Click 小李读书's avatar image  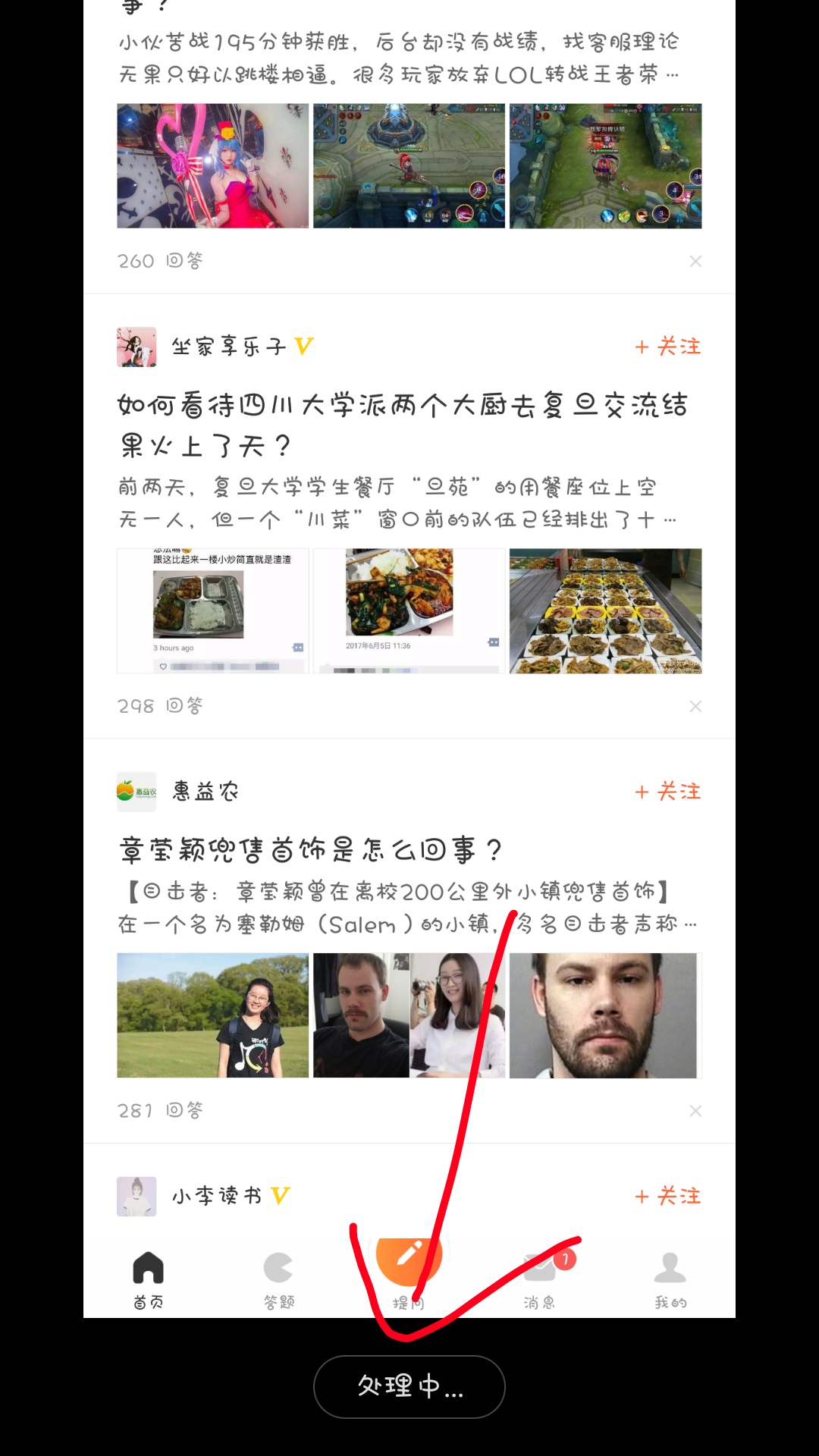(x=136, y=1195)
